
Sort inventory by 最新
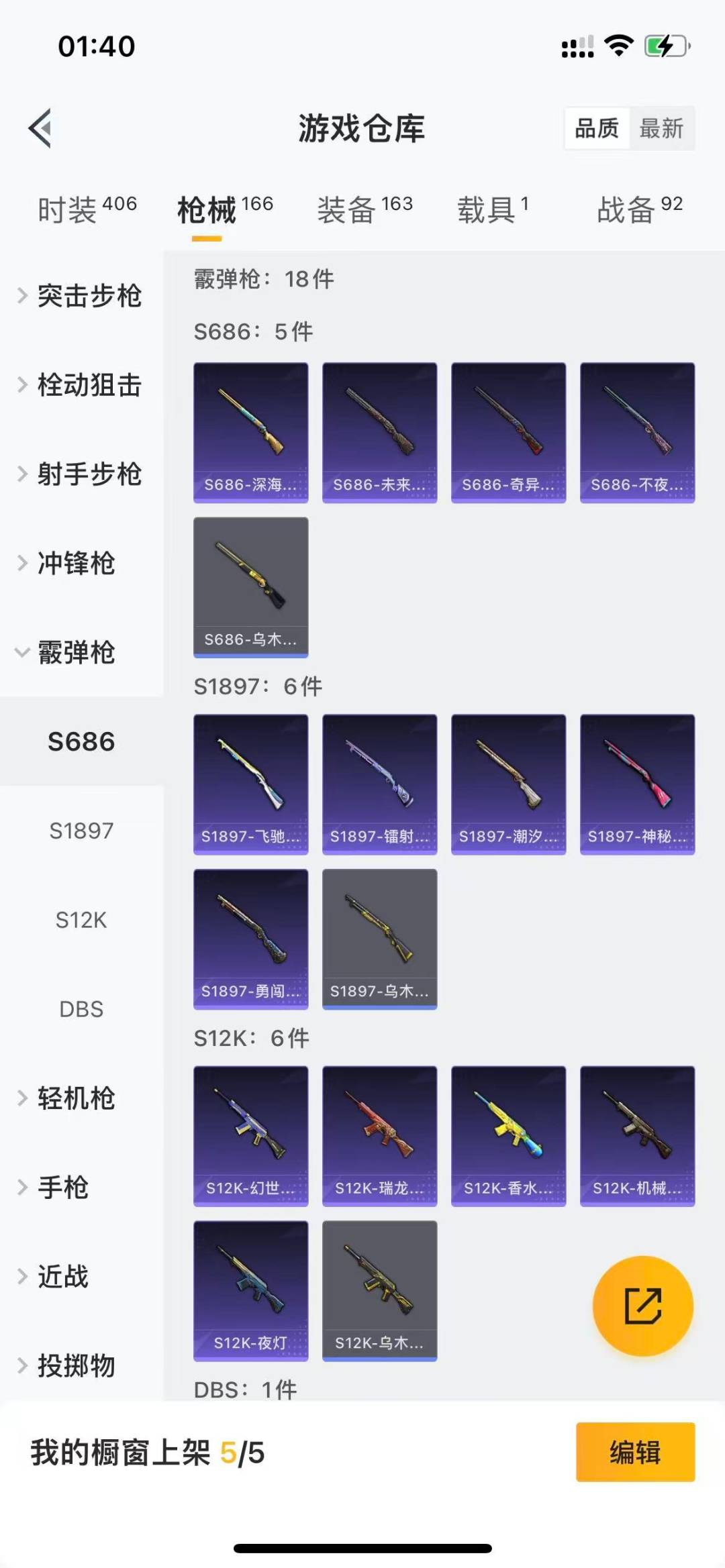click(x=661, y=127)
